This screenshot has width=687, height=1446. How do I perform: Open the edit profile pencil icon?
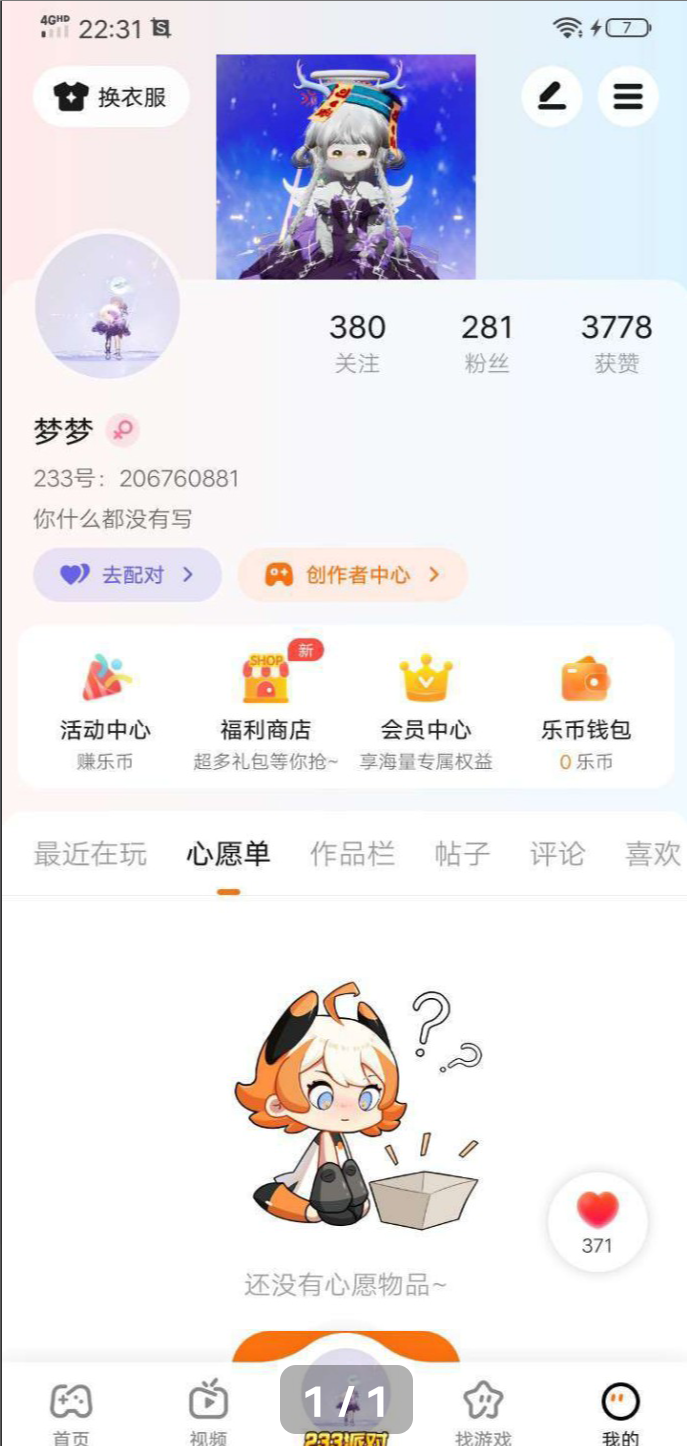[552, 97]
